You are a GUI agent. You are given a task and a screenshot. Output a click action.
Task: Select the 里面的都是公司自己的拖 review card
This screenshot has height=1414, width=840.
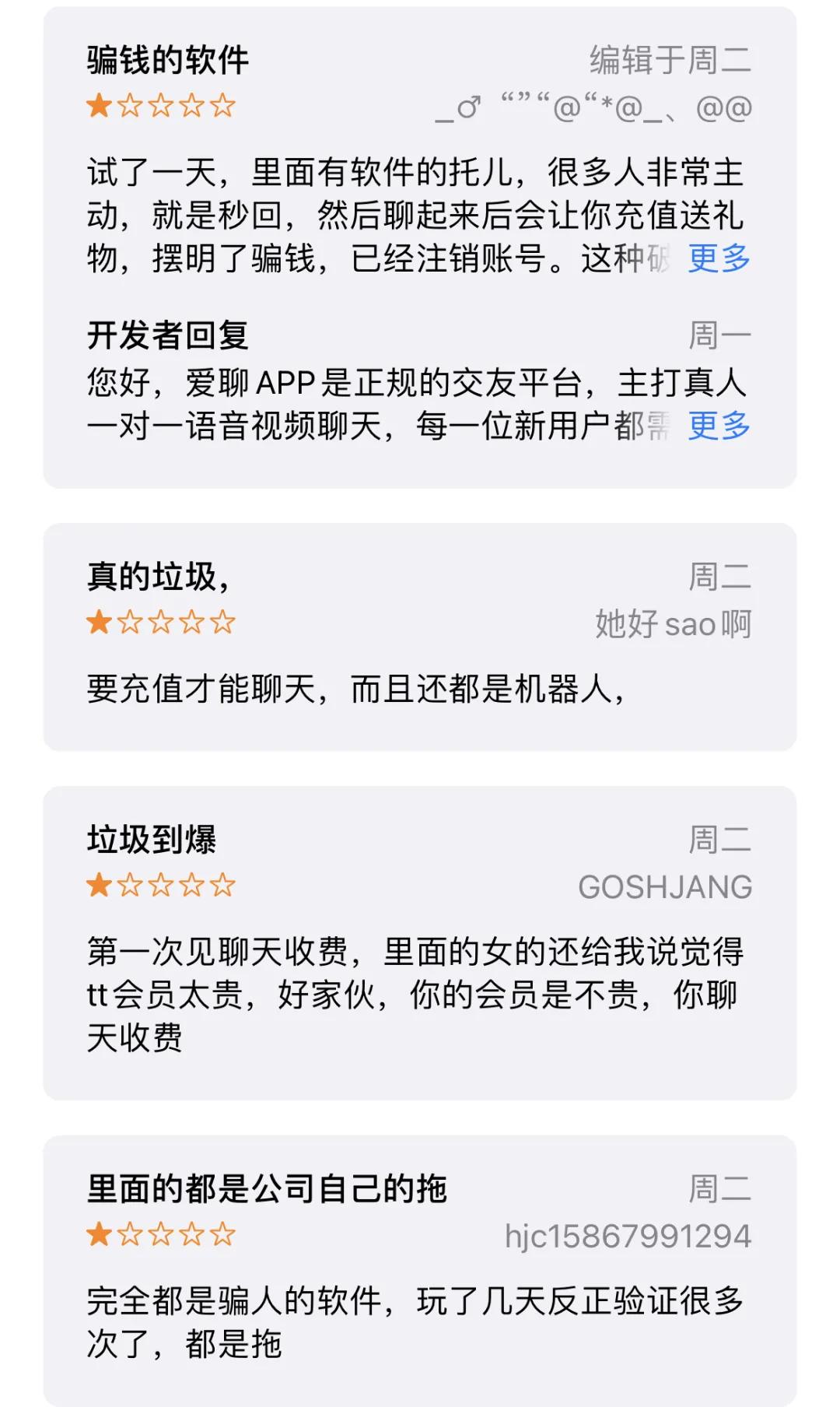coord(420,1264)
